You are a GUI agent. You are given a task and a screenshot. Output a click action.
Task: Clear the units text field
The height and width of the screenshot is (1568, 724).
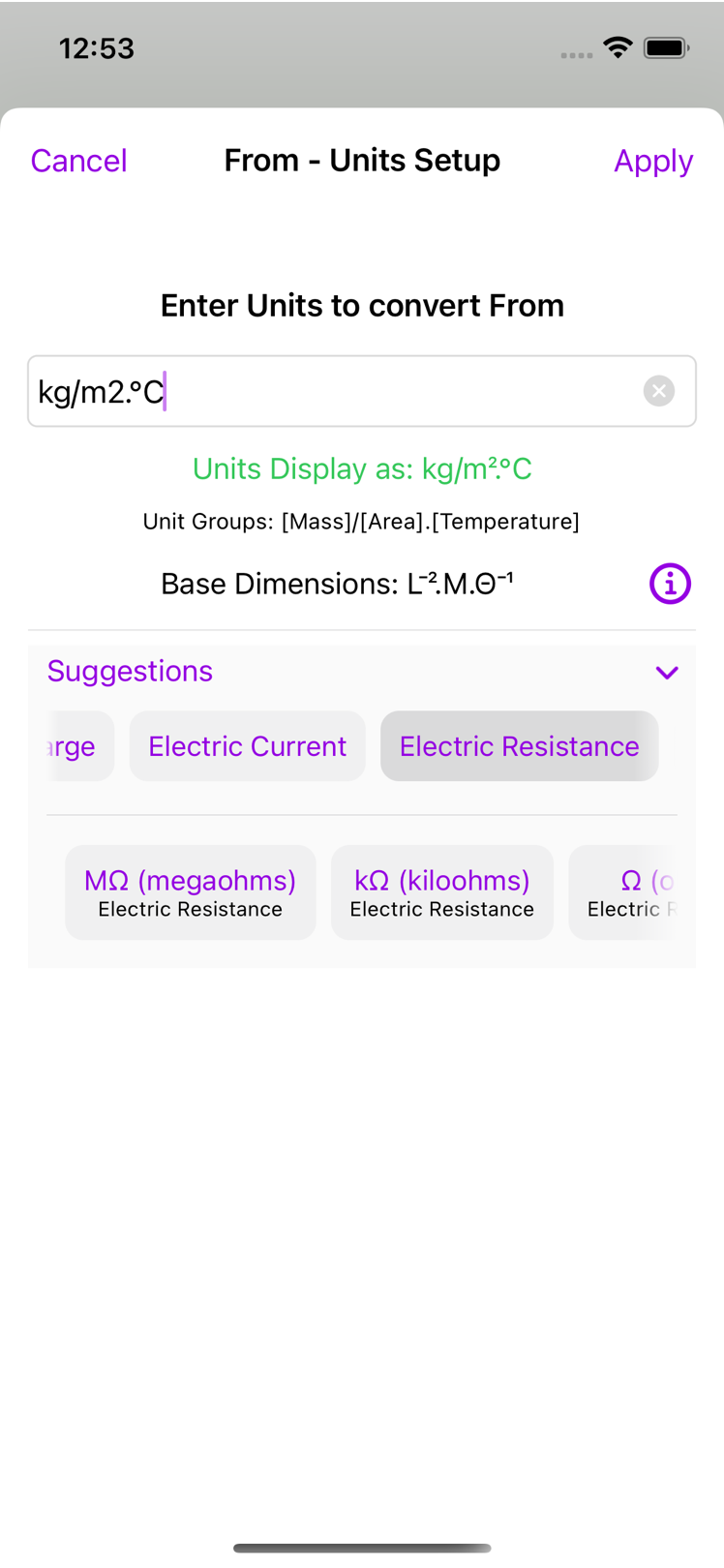click(659, 391)
